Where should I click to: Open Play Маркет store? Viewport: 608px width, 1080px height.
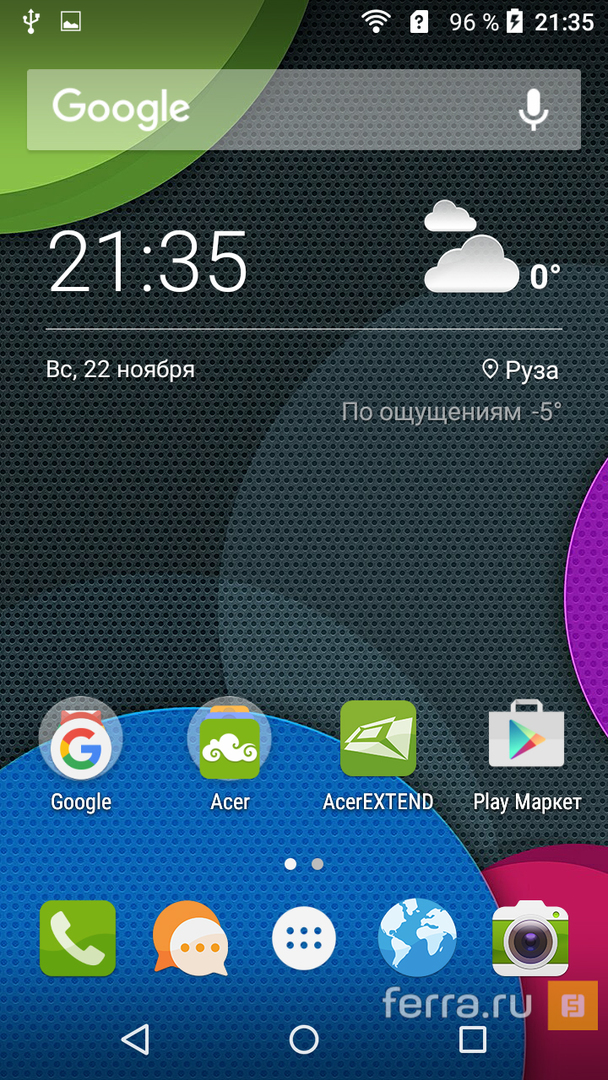(526, 741)
